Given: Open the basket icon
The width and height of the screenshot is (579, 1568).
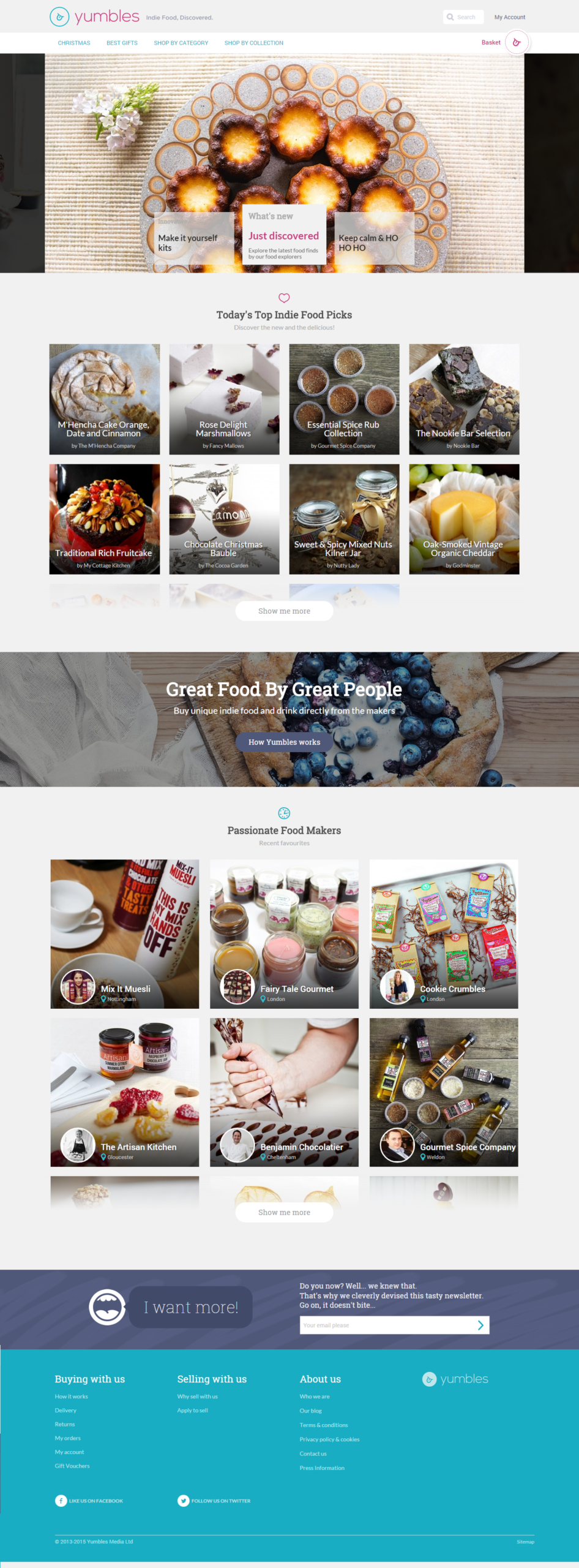Looking at the screenshot, I should pos(517,43).
